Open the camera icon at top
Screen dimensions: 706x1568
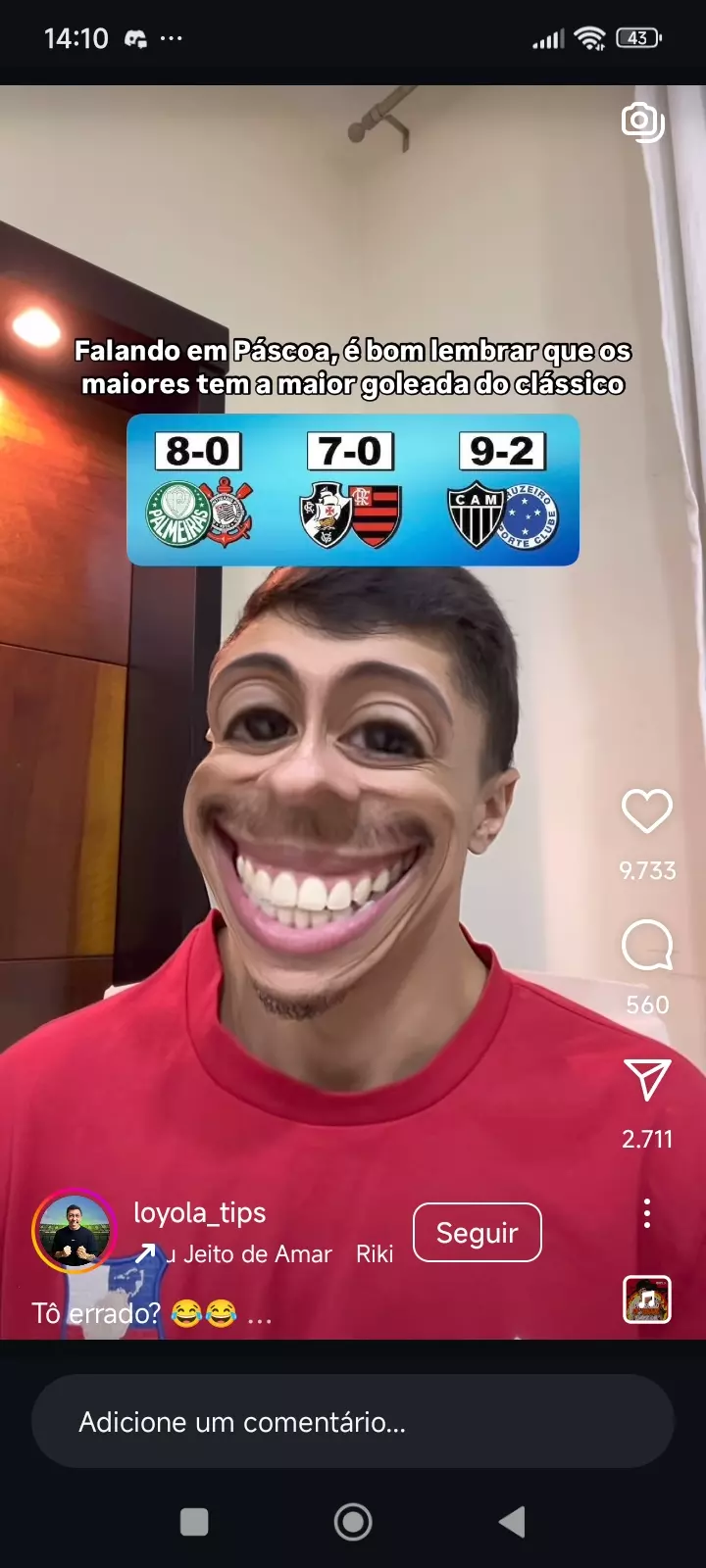[643, 122]
